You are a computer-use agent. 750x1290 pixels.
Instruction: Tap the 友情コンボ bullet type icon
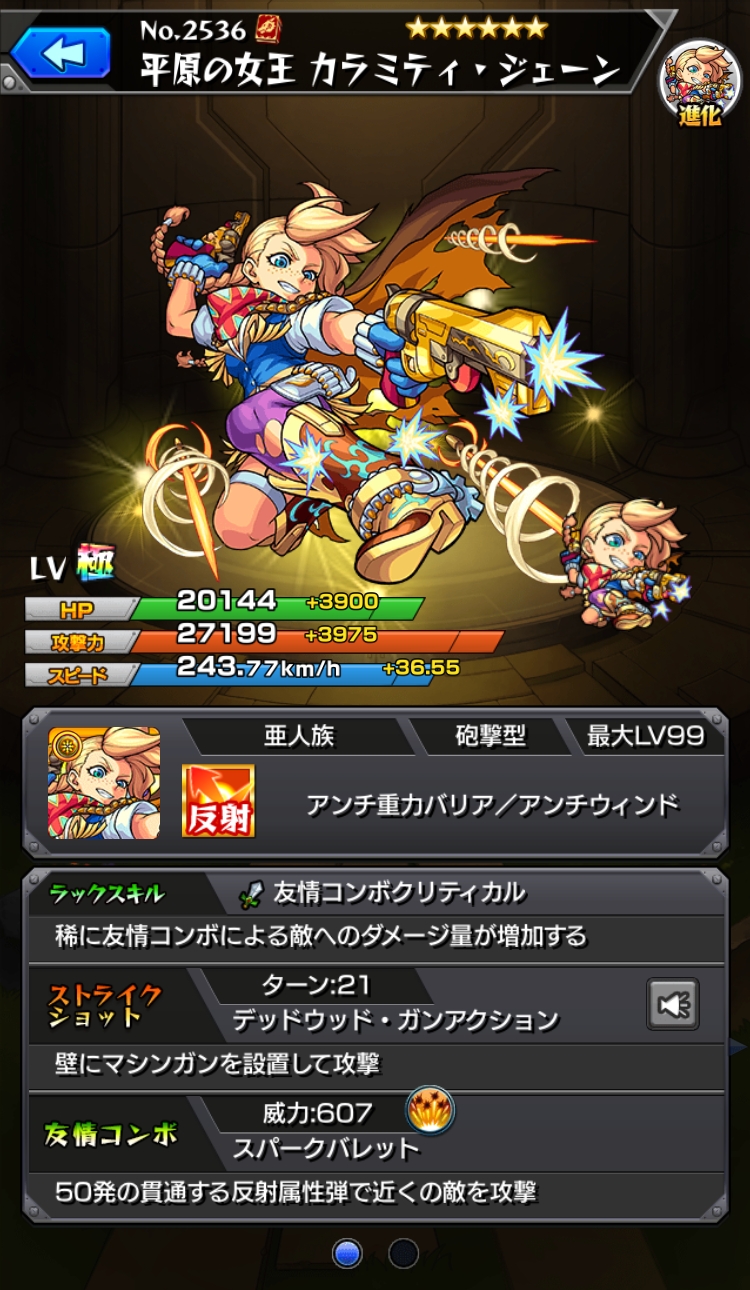click(430, 1110)
